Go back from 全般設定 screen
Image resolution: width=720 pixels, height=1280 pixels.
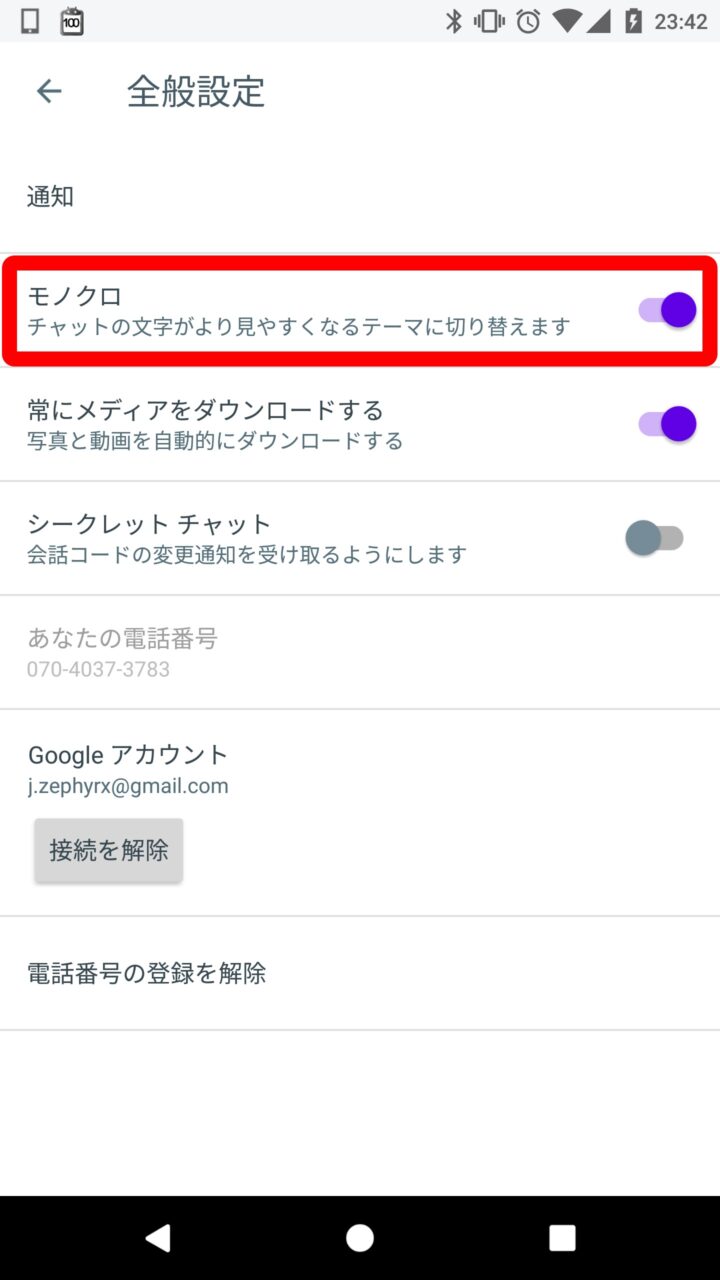tap(49, 92)
